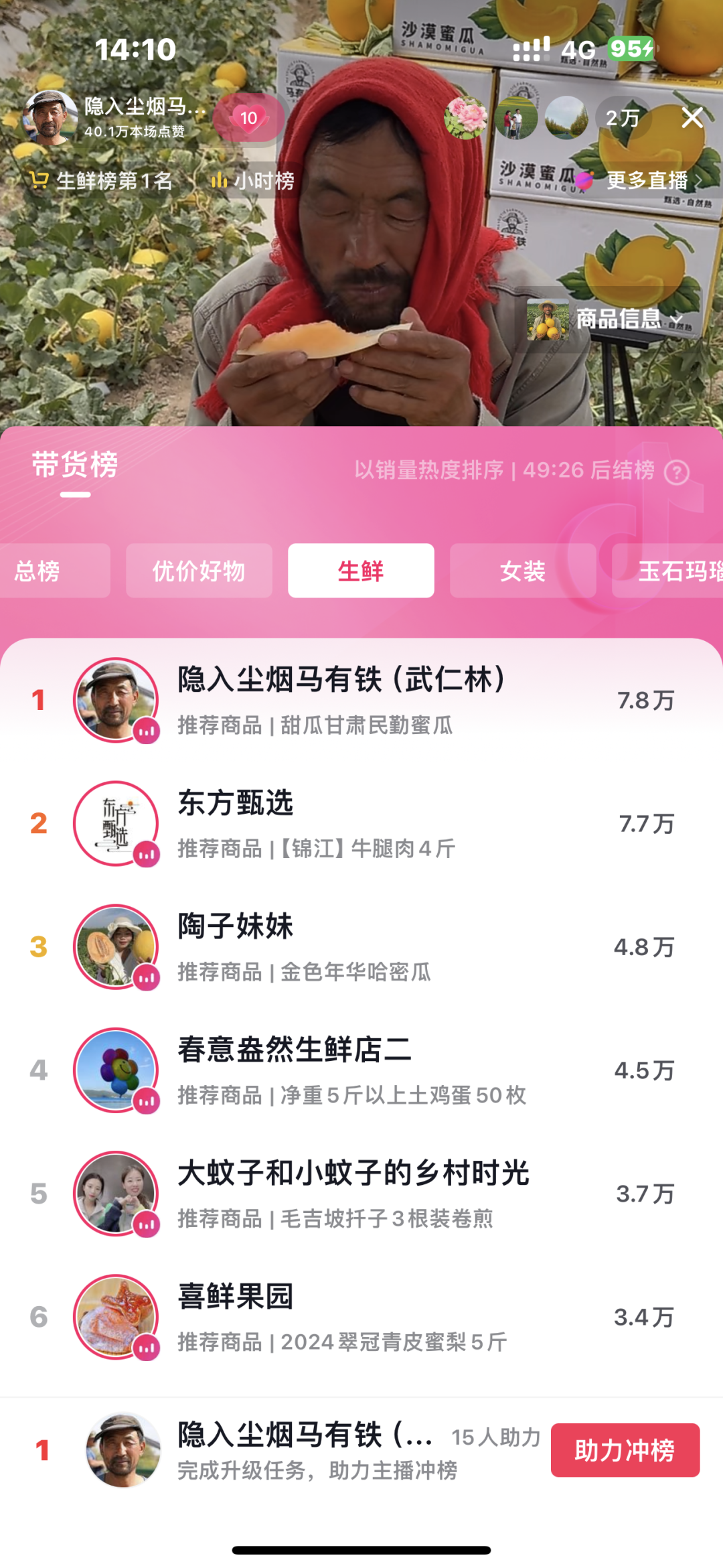Select the 女装 category tab

tap(523, 571)
